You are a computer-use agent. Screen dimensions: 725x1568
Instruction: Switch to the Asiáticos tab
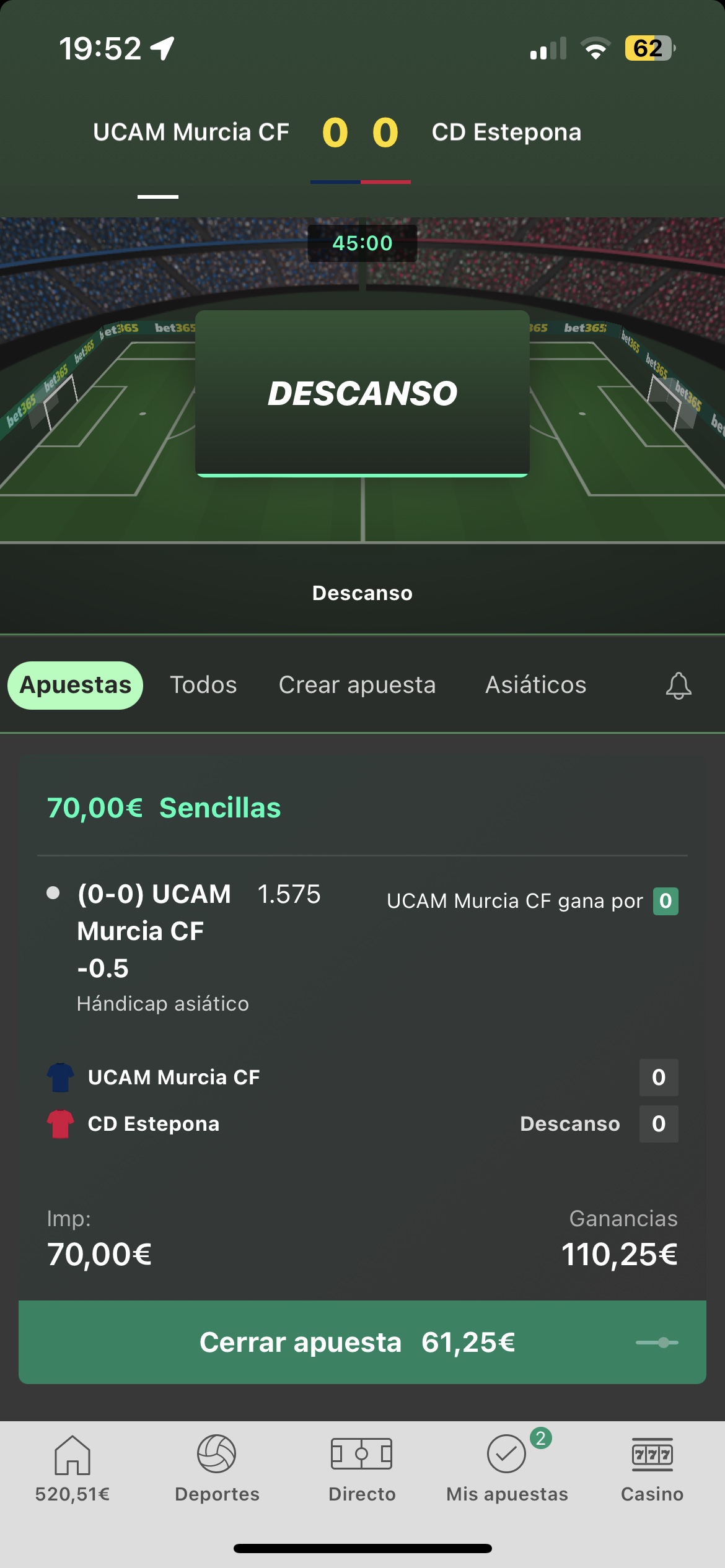point(535,685)
